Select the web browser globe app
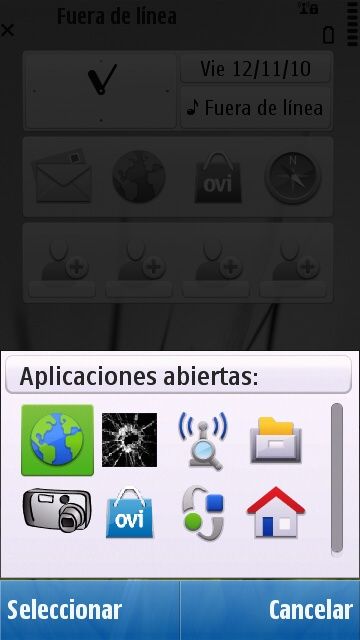360x640 pixels. 57,440
